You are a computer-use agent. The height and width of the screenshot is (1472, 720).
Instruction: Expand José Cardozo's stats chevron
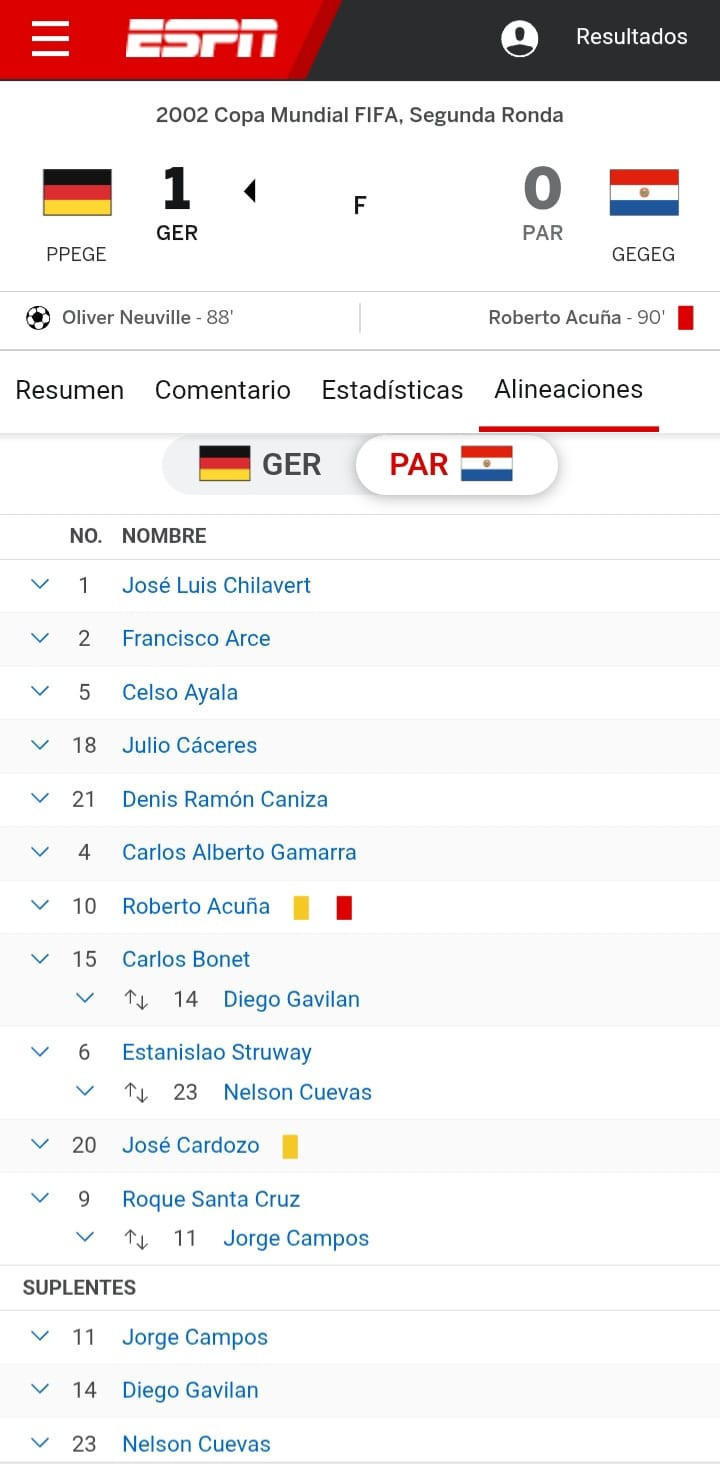click(40, 1145)
